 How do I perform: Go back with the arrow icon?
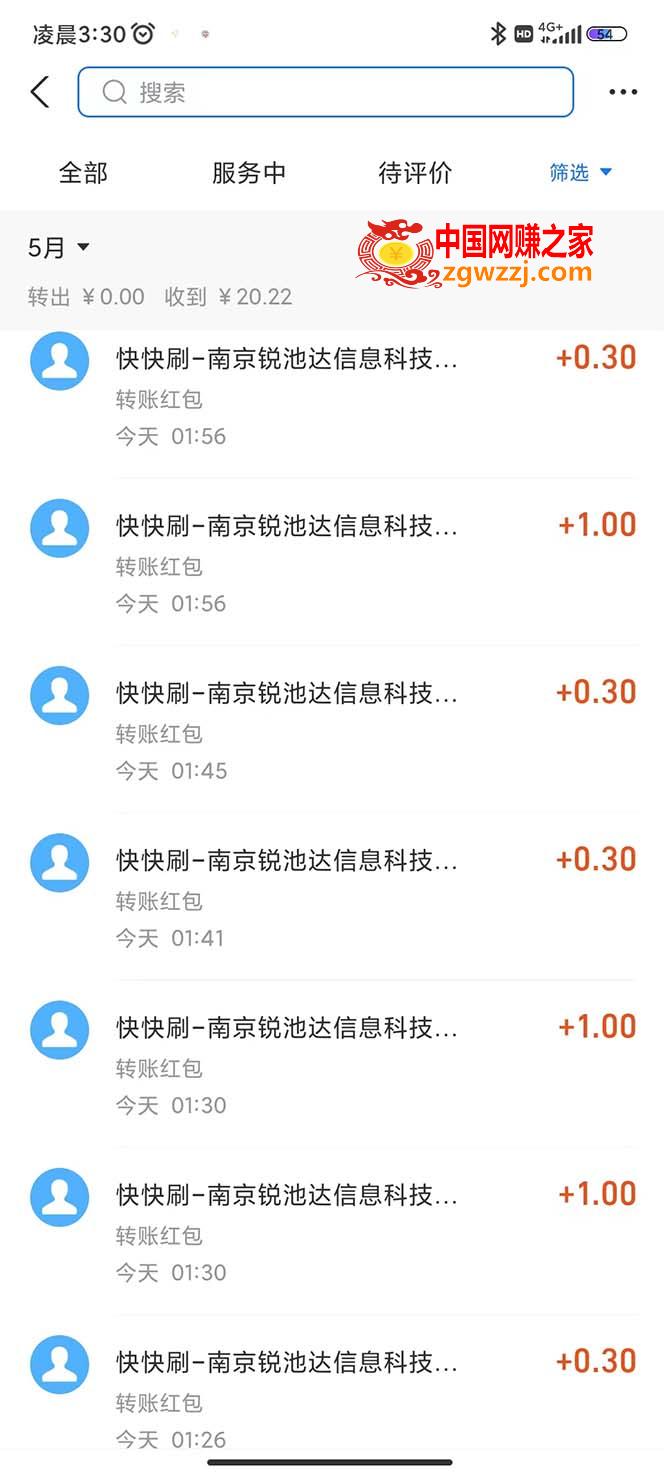[40, 92]
